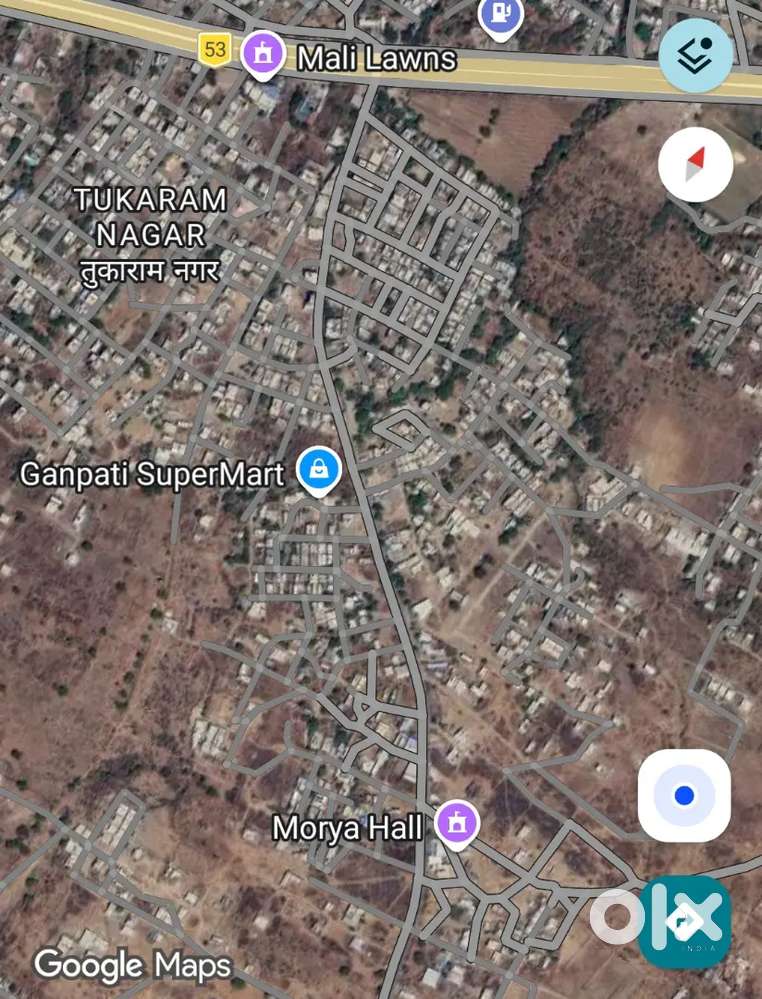Viewport: 762px width, 999px height.
Task: Open the fuel station marker
Action: pyautogui.click(x=500, y=15)
